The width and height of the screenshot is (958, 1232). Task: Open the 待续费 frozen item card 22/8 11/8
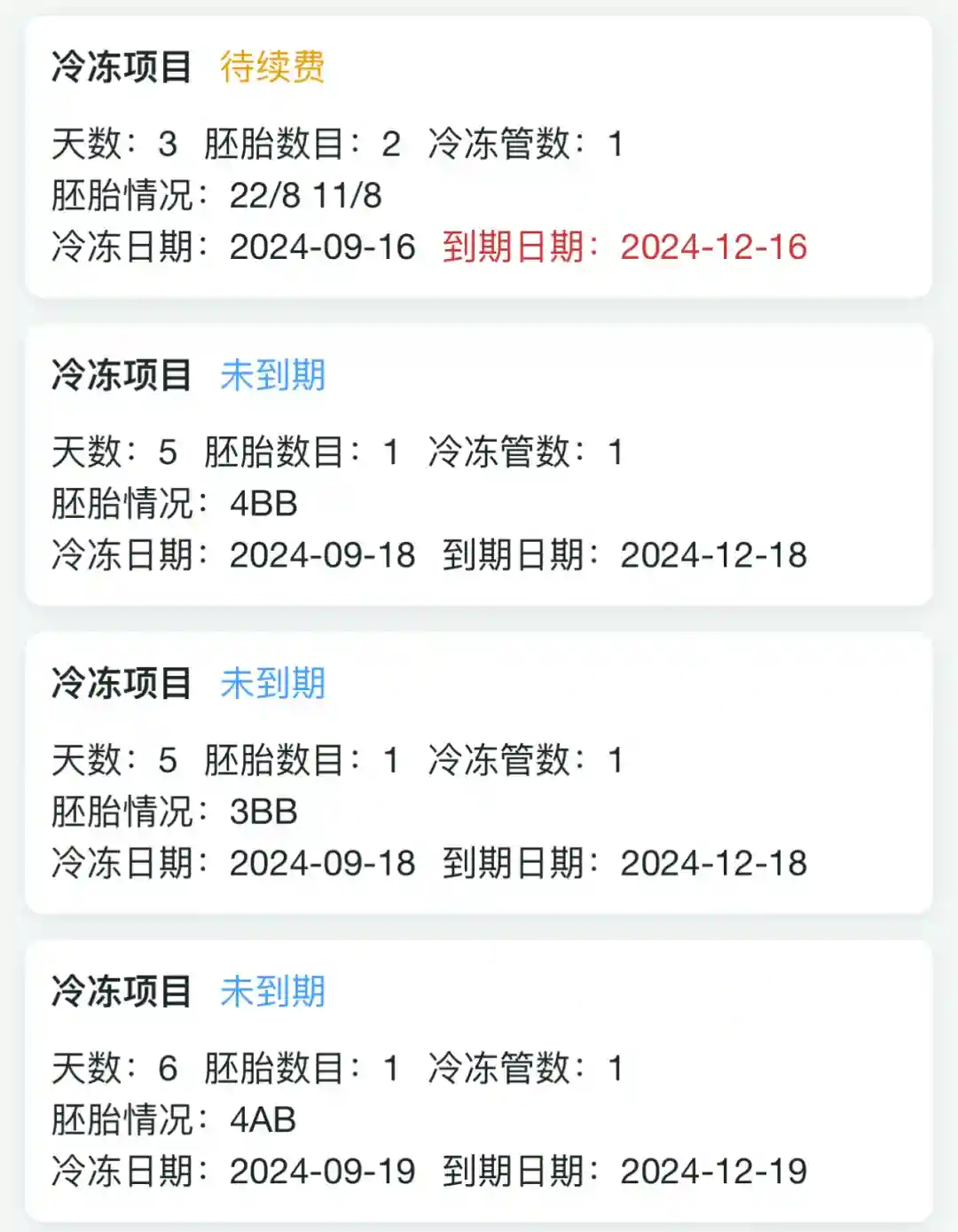(x=479, y=158)
